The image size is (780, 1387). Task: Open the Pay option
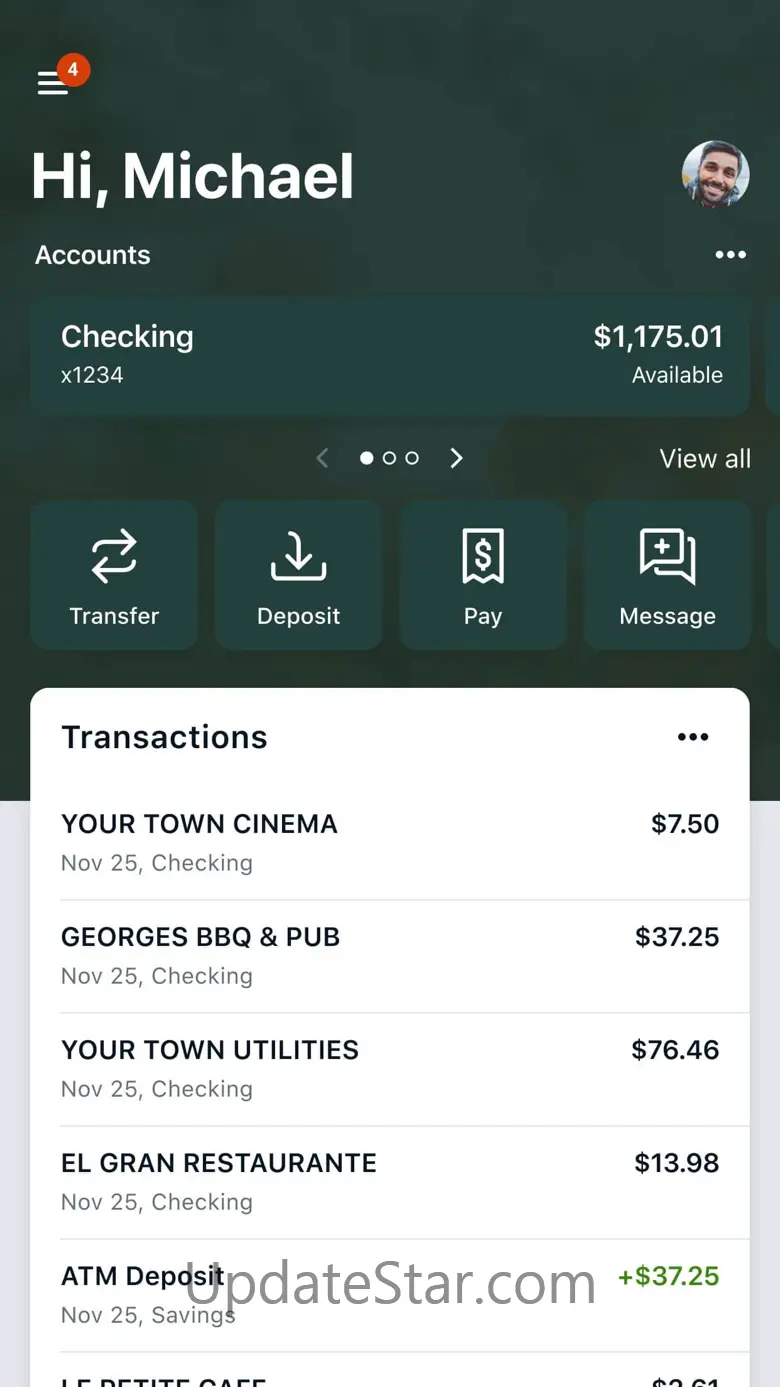coord(483,576)
